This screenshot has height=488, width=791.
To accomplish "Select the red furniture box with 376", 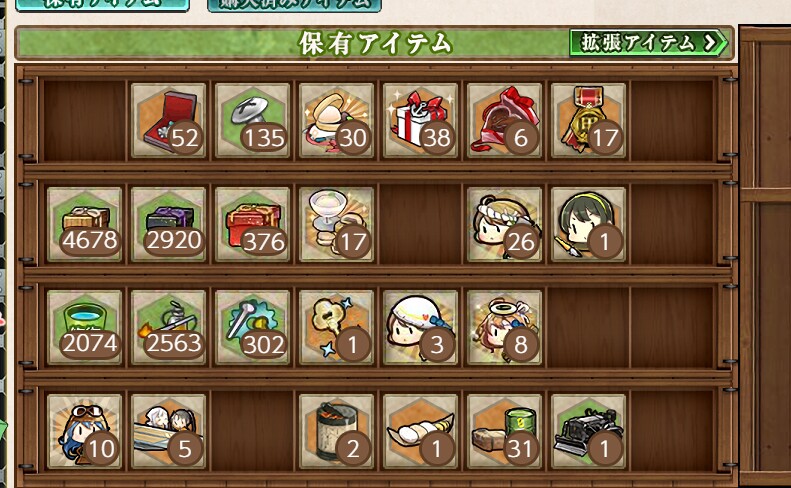I will pos(253,224).
